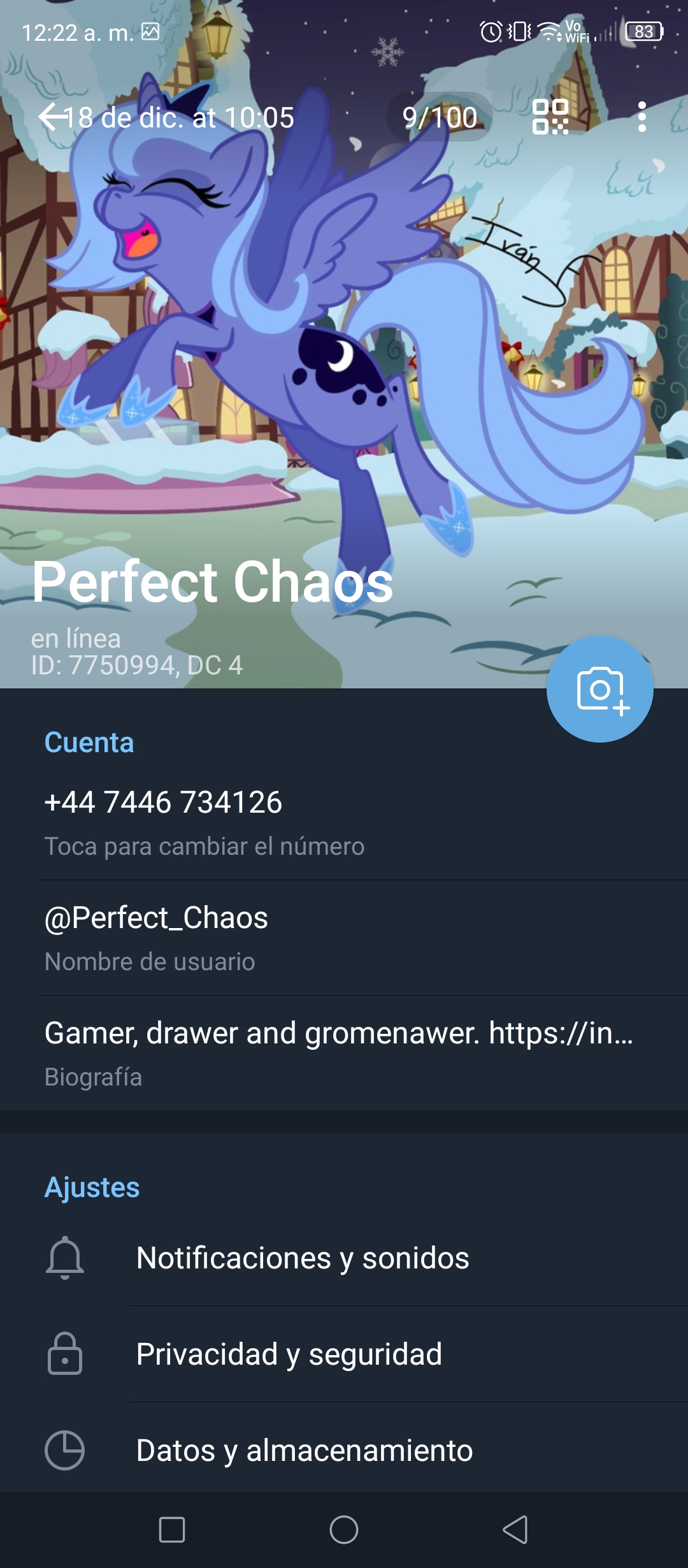Image resolution: width=688 pixels, height=1568 pixels.
Task: Open the three-dot overflow menu
Action: [x=641, y=117]
